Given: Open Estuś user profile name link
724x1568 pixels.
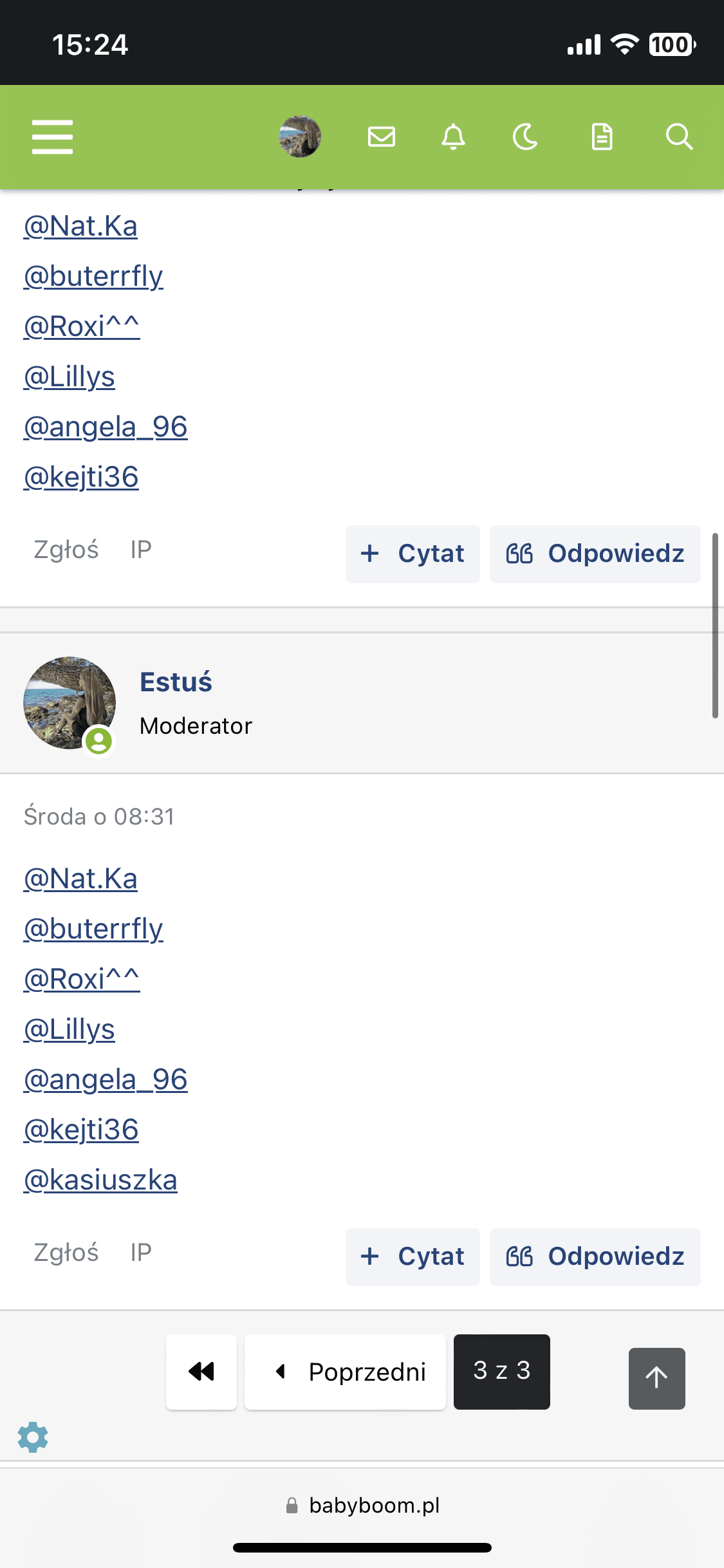Looking at the screenshot, I should [x=176, y=682].
